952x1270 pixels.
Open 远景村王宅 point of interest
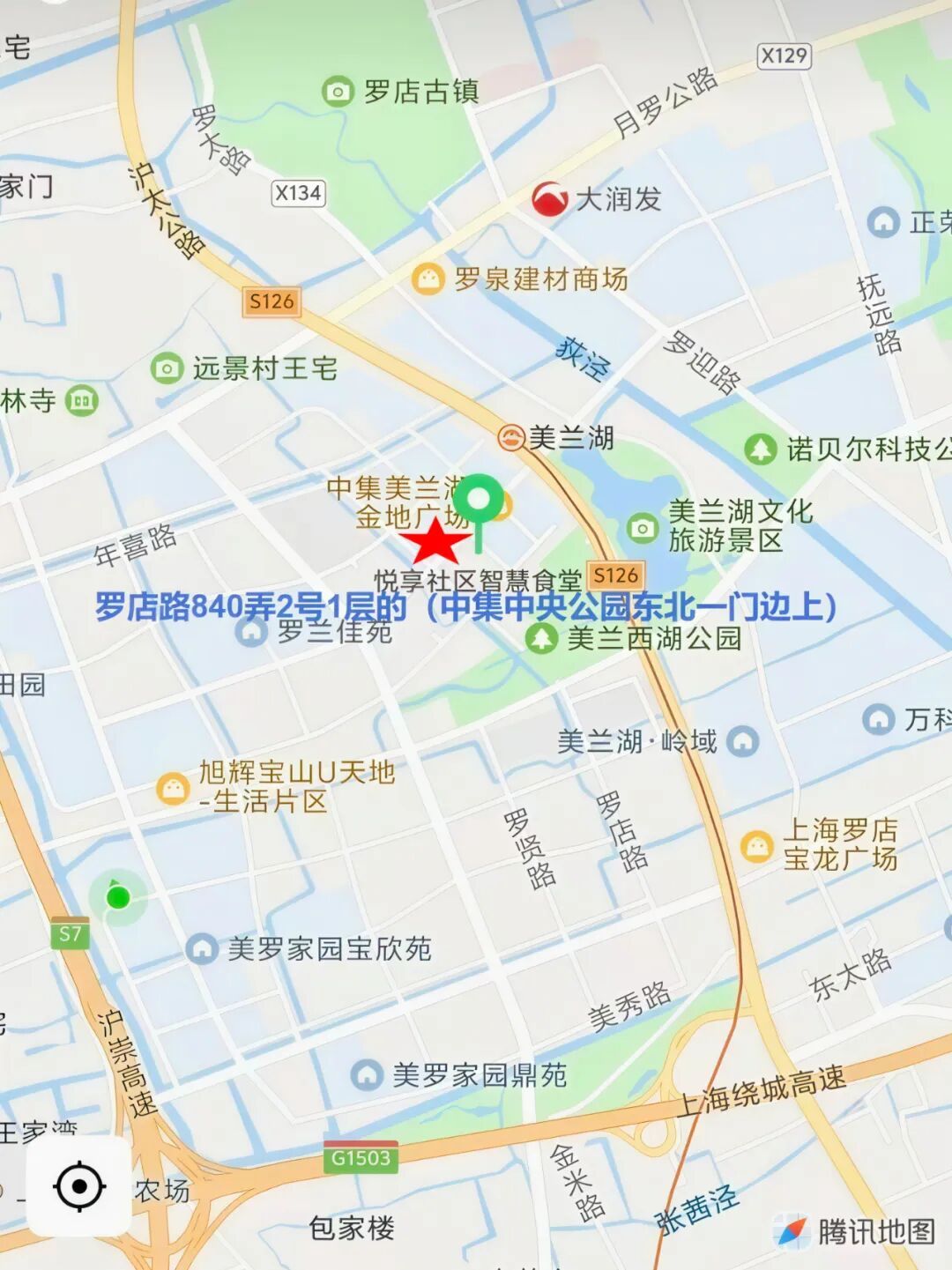pos(167,368)
